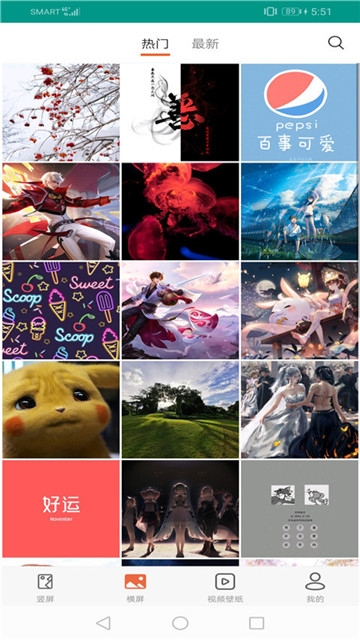Open the two dancing women wallpaper
This screenshot has height=640, width=360.
[299, 409]
